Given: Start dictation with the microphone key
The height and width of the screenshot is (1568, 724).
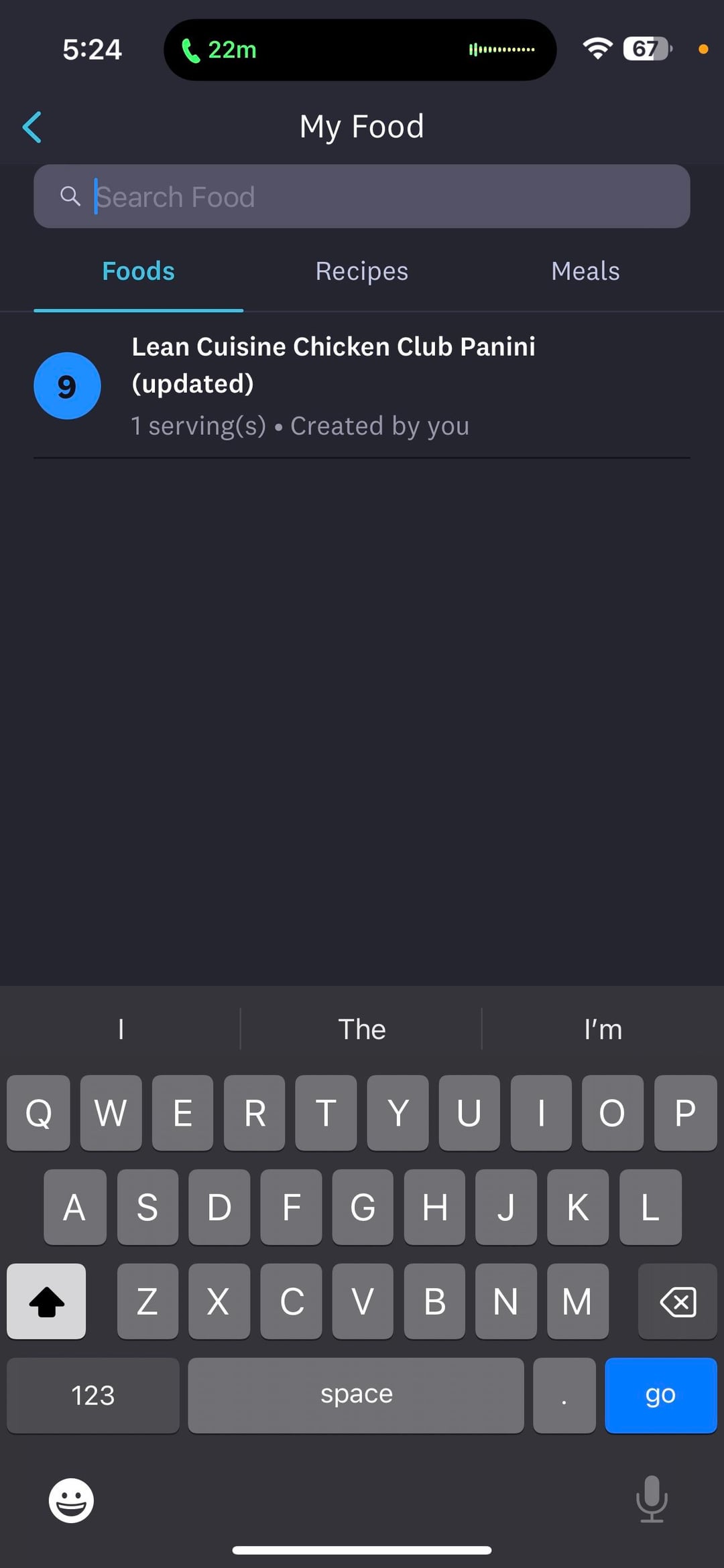Looking at the screenshot, I should coord(651,1498).
